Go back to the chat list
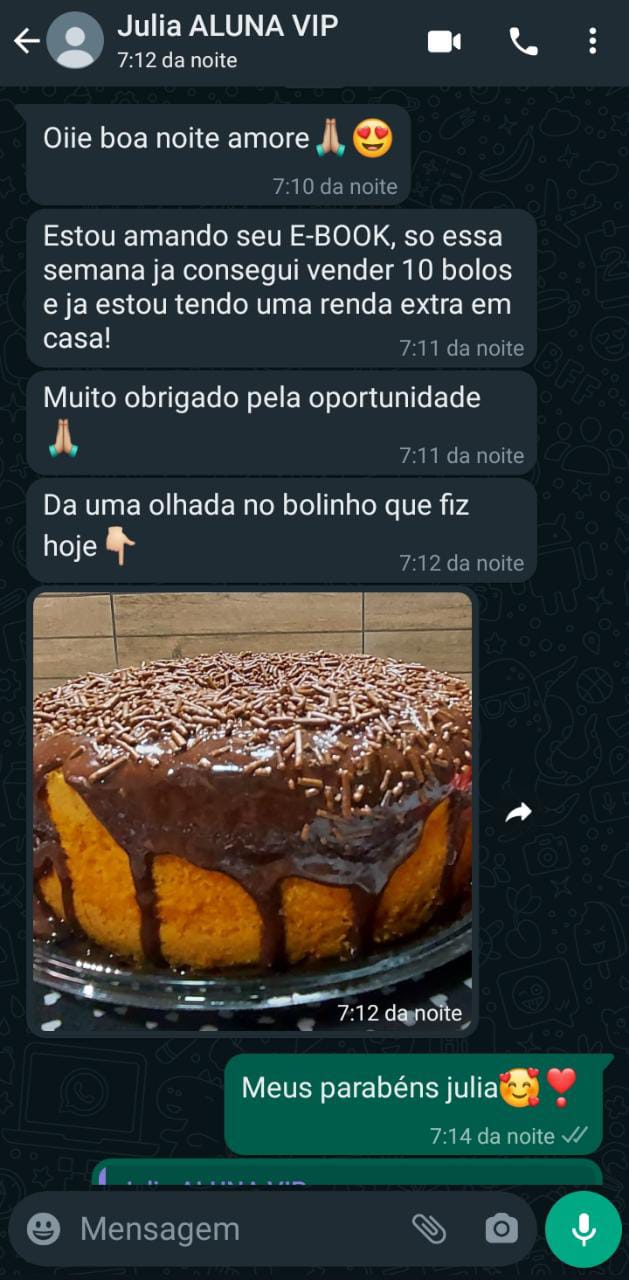This screenshot has height=1280, width=629. (x=26, y=41)
